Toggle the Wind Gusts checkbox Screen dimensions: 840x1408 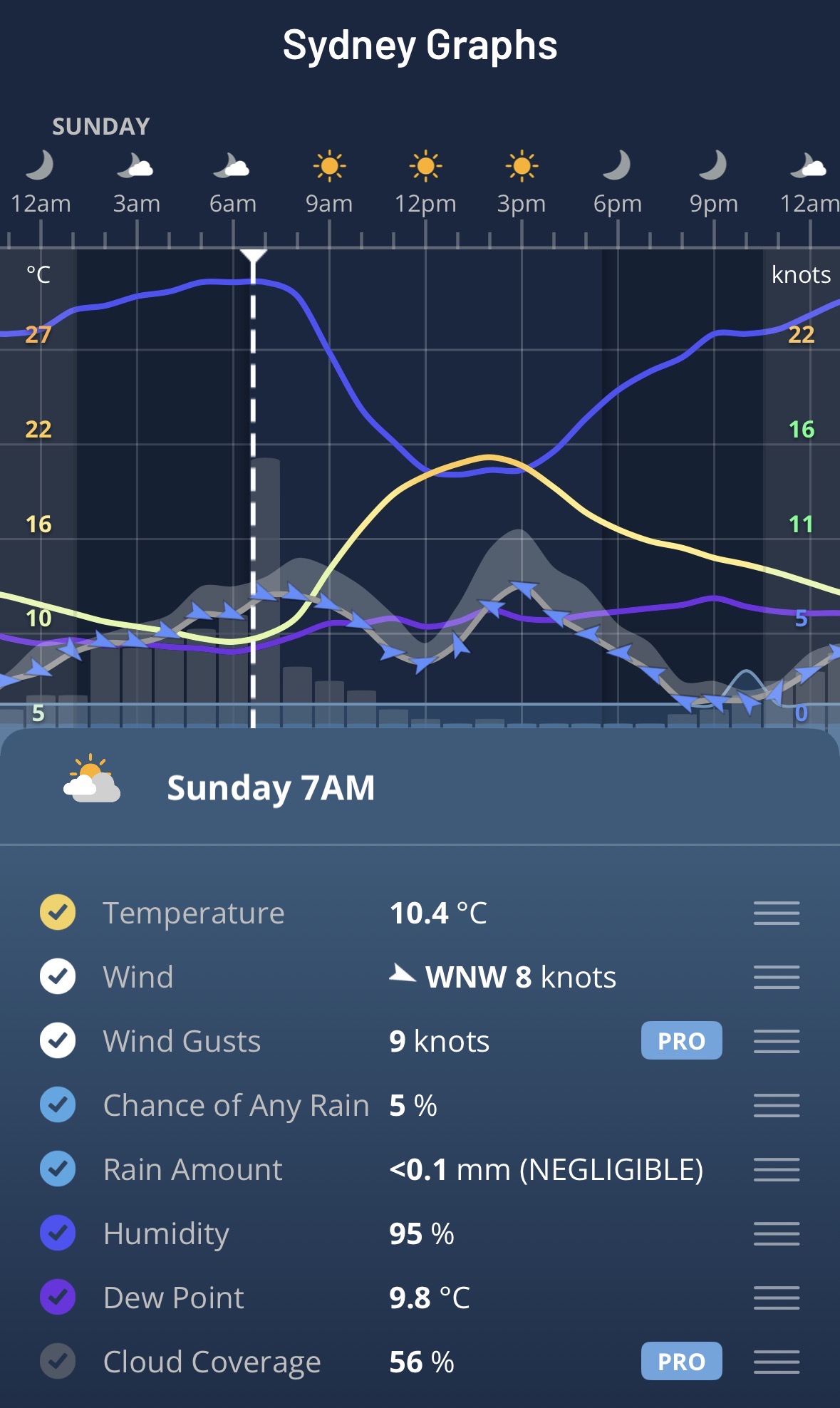58,1040
